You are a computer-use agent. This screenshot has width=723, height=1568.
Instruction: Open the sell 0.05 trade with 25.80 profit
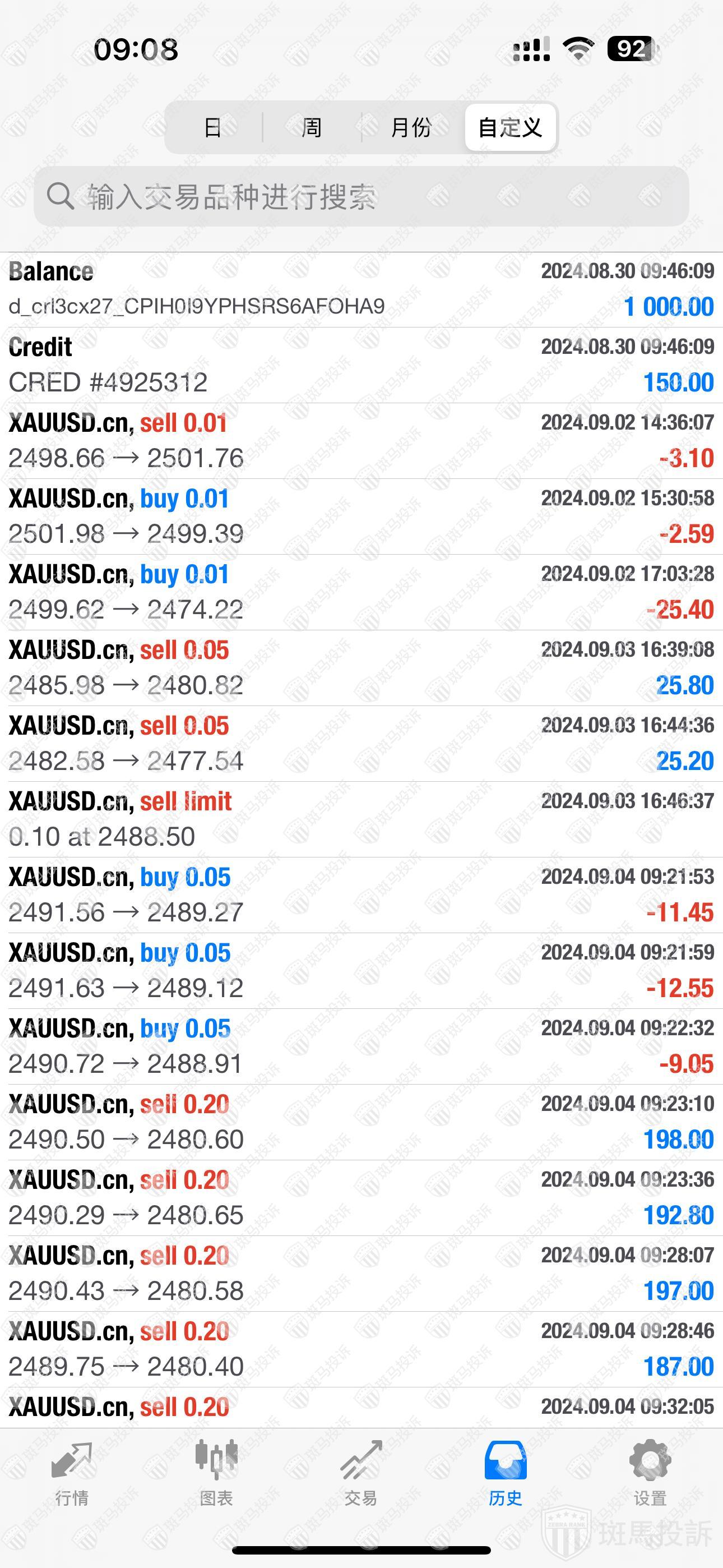tap(361, 668)
